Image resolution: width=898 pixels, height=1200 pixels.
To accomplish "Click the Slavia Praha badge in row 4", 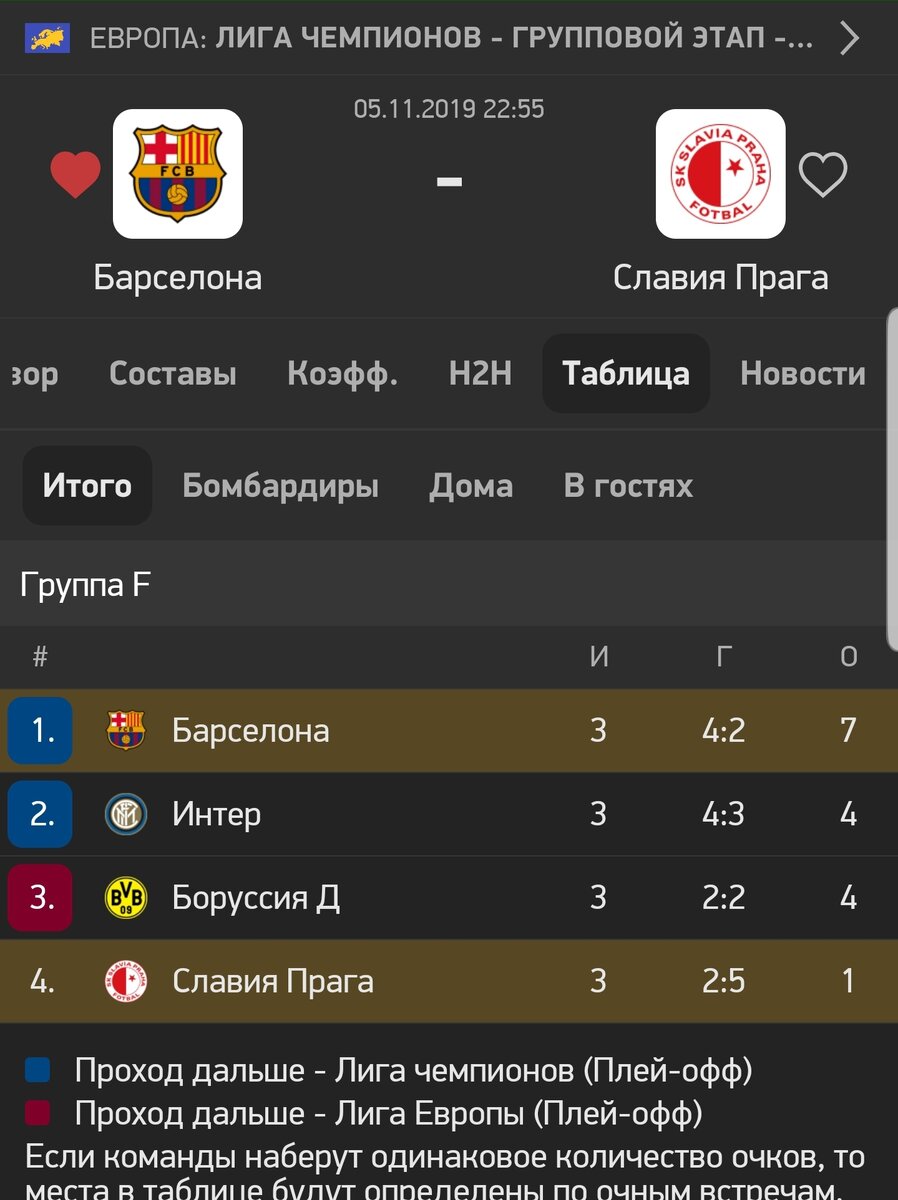I will (x=125, y=981).
